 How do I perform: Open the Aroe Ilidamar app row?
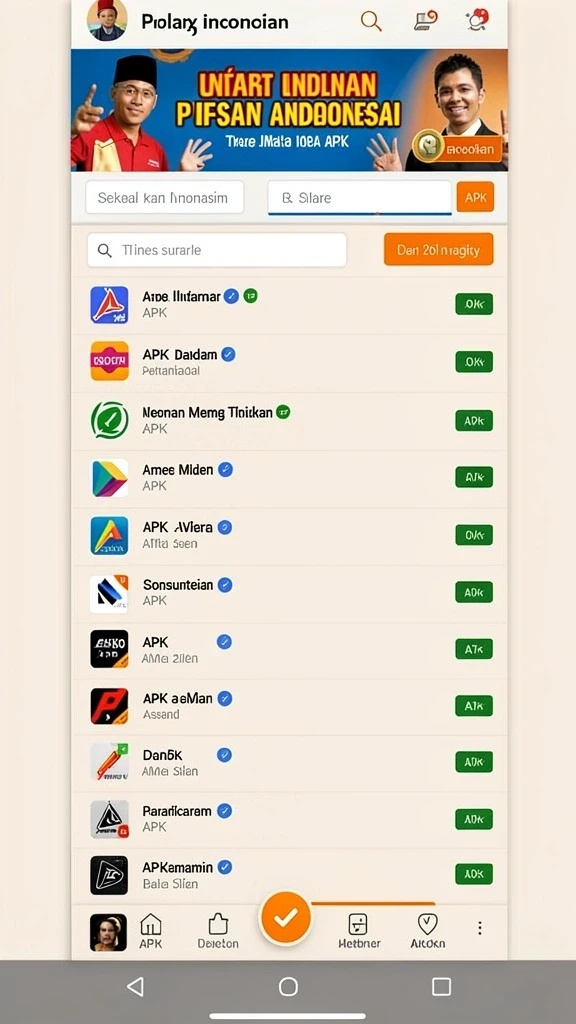point(289,304)
